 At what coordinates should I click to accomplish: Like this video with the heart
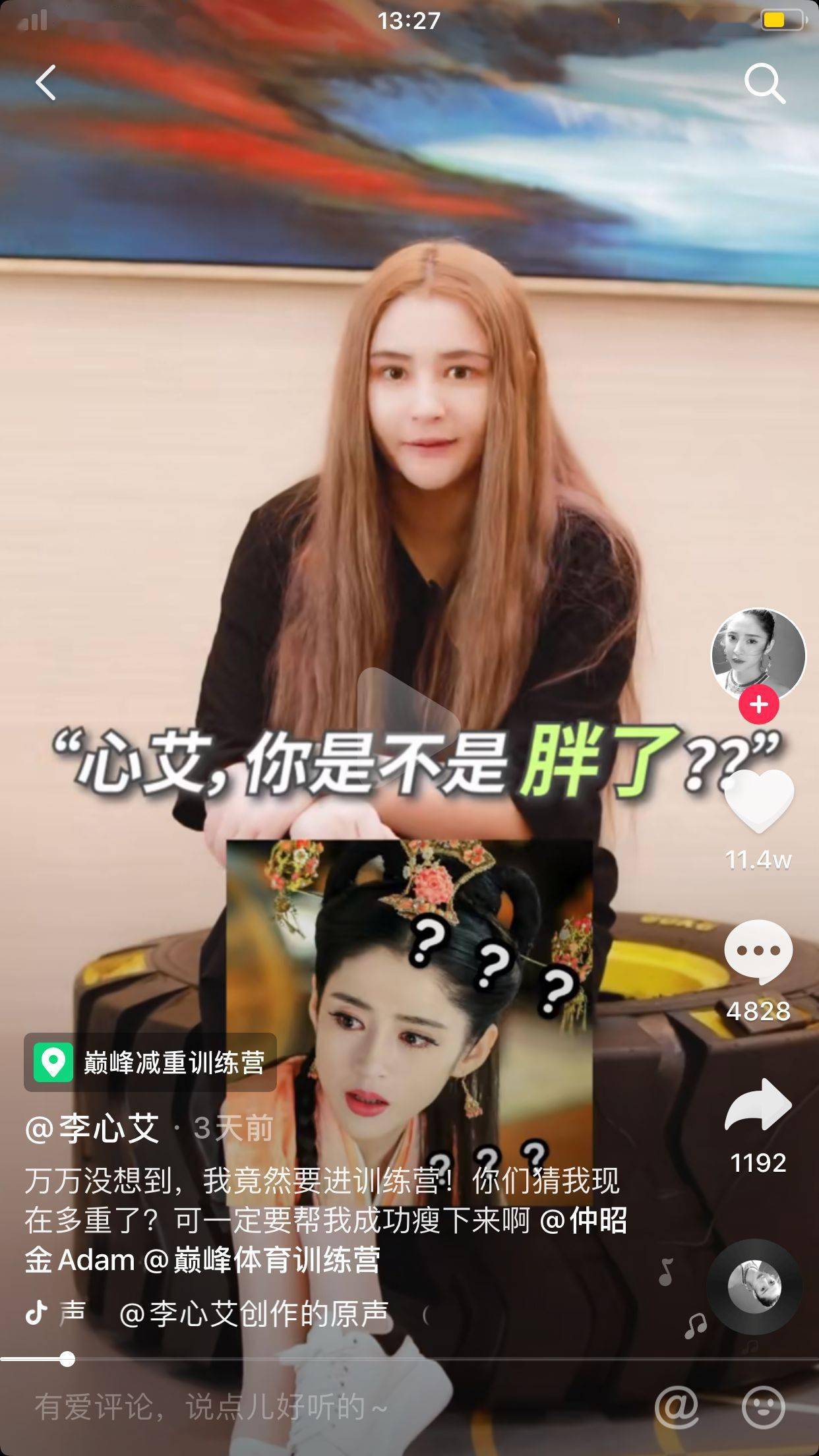[758, 799]
